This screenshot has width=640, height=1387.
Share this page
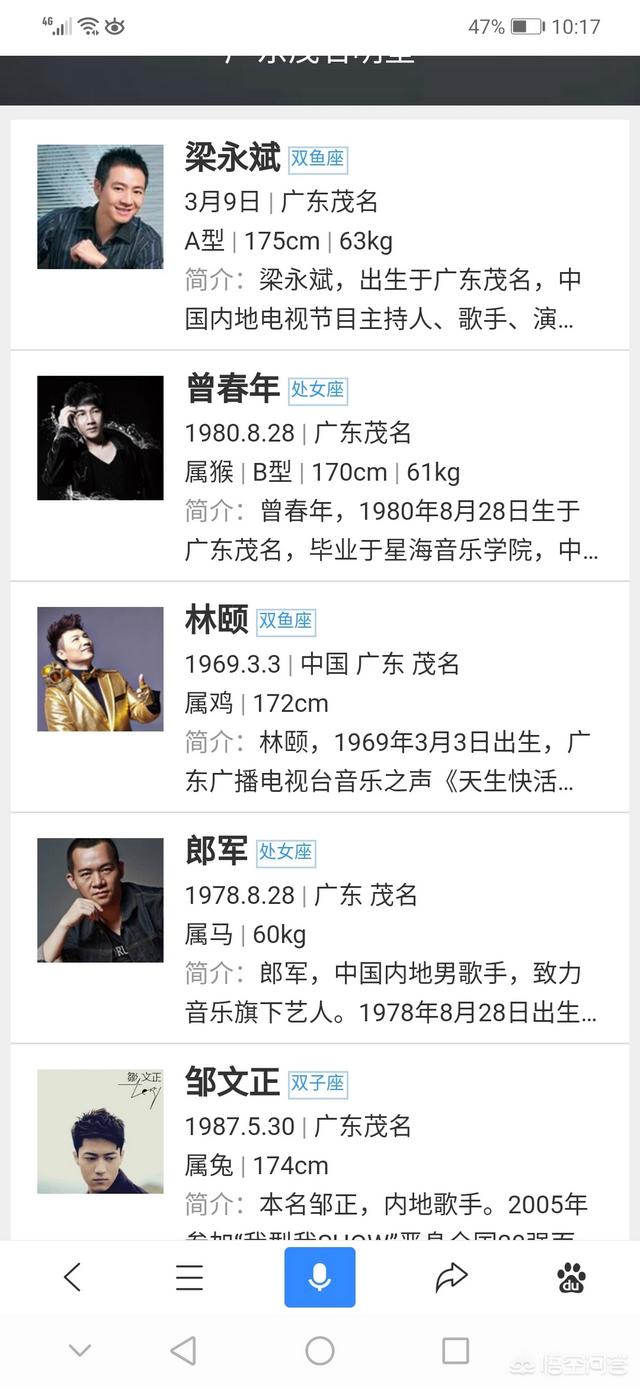(x=451, y=1277)
